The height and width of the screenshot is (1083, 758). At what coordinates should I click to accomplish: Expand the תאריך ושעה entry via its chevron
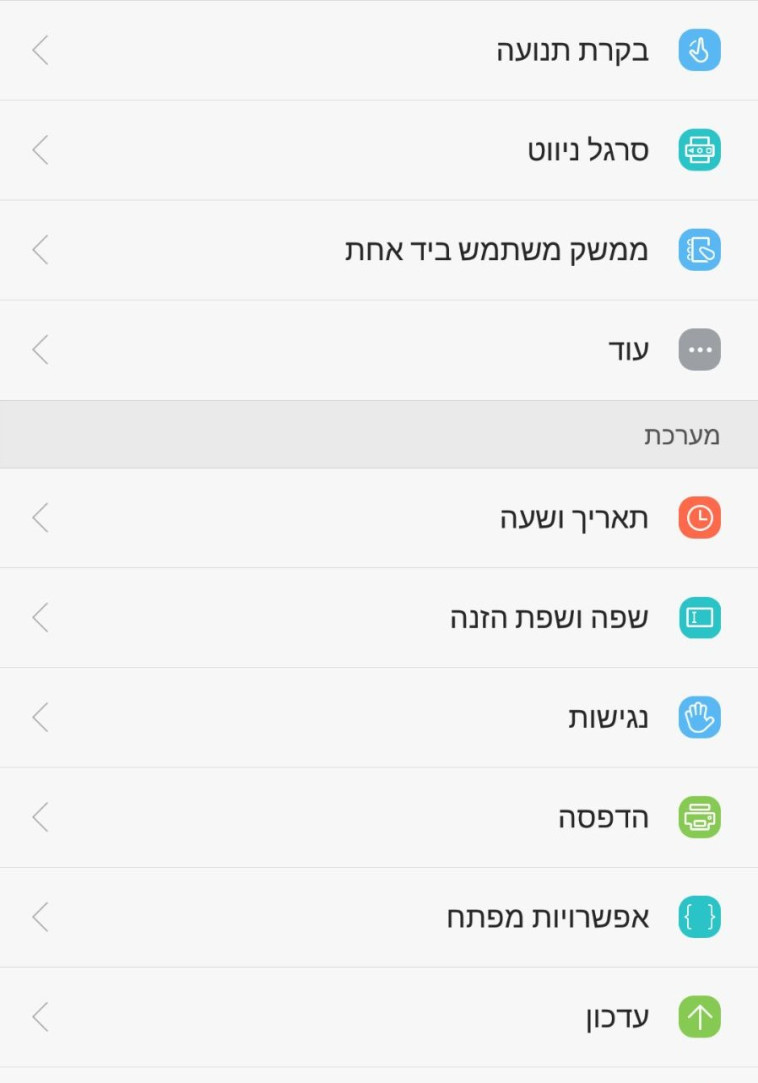(40, 518)
